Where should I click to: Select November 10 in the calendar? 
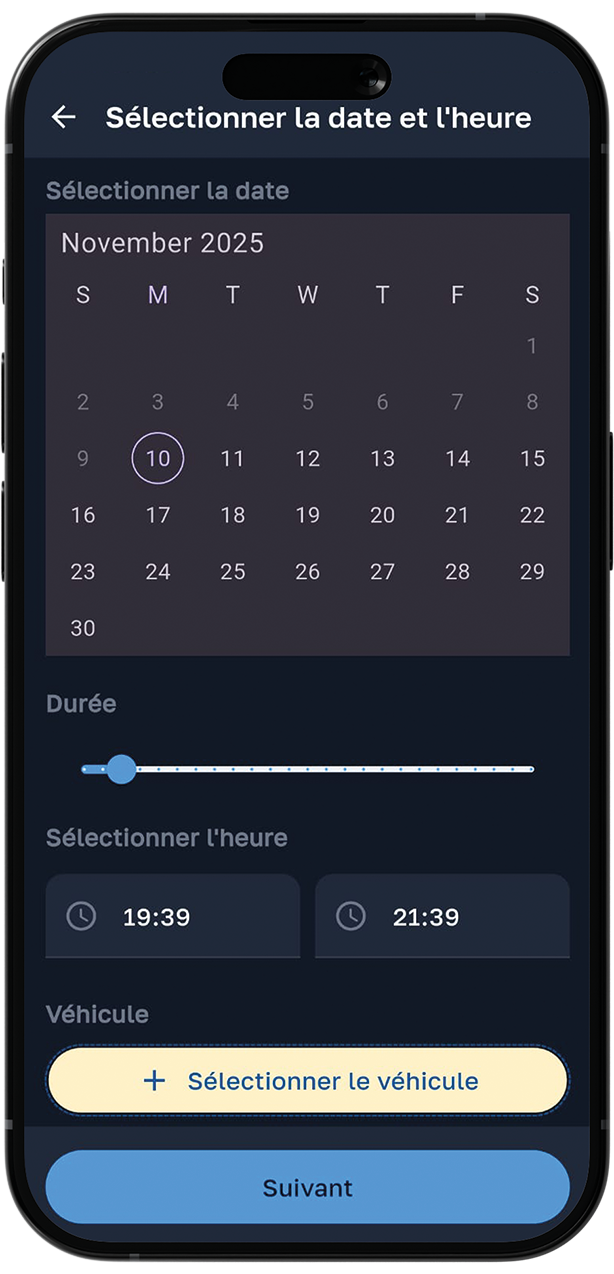[158, 459]
